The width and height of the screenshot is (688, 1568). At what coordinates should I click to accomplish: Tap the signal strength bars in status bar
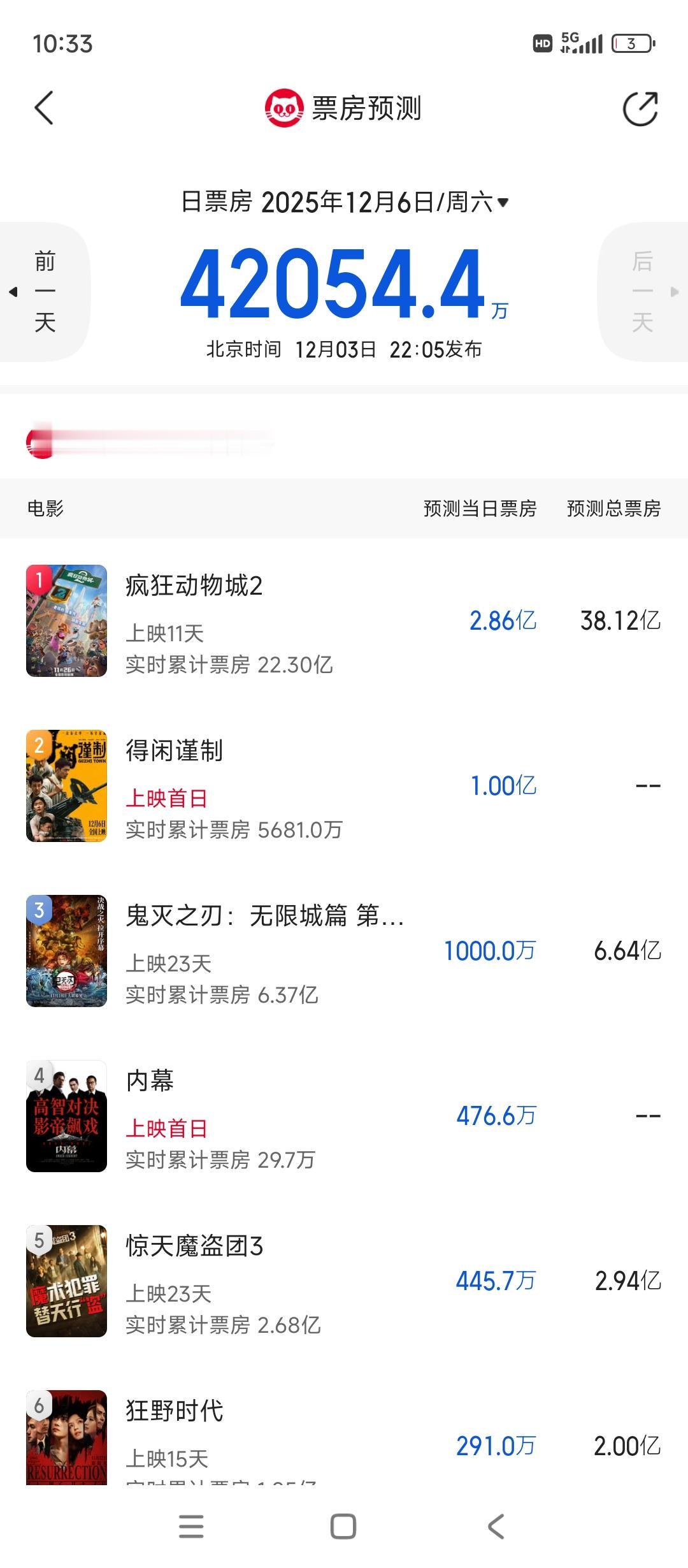pyautogui.click(x=592, y=43)
